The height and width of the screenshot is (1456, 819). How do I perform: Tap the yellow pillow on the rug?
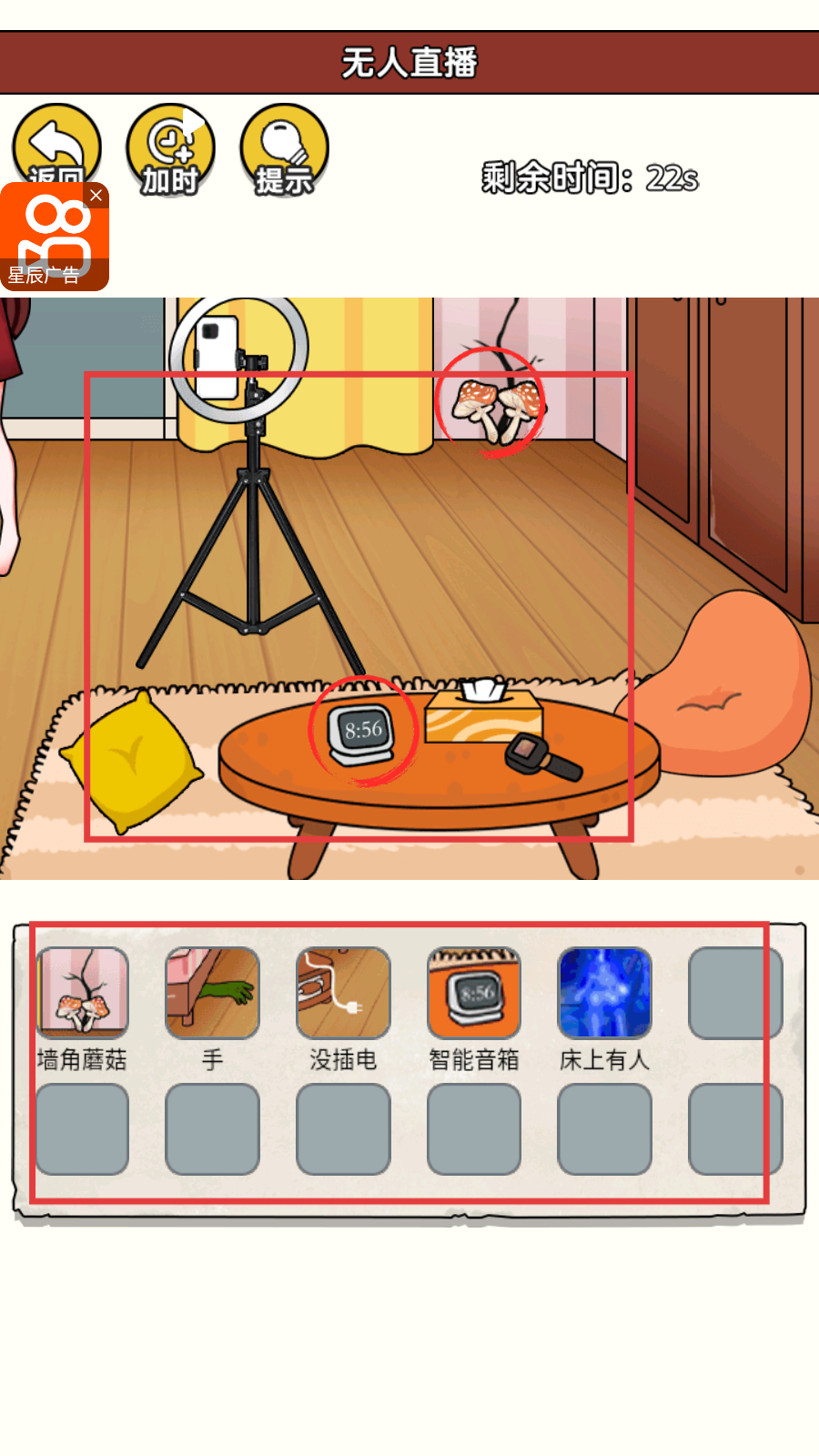135,760
